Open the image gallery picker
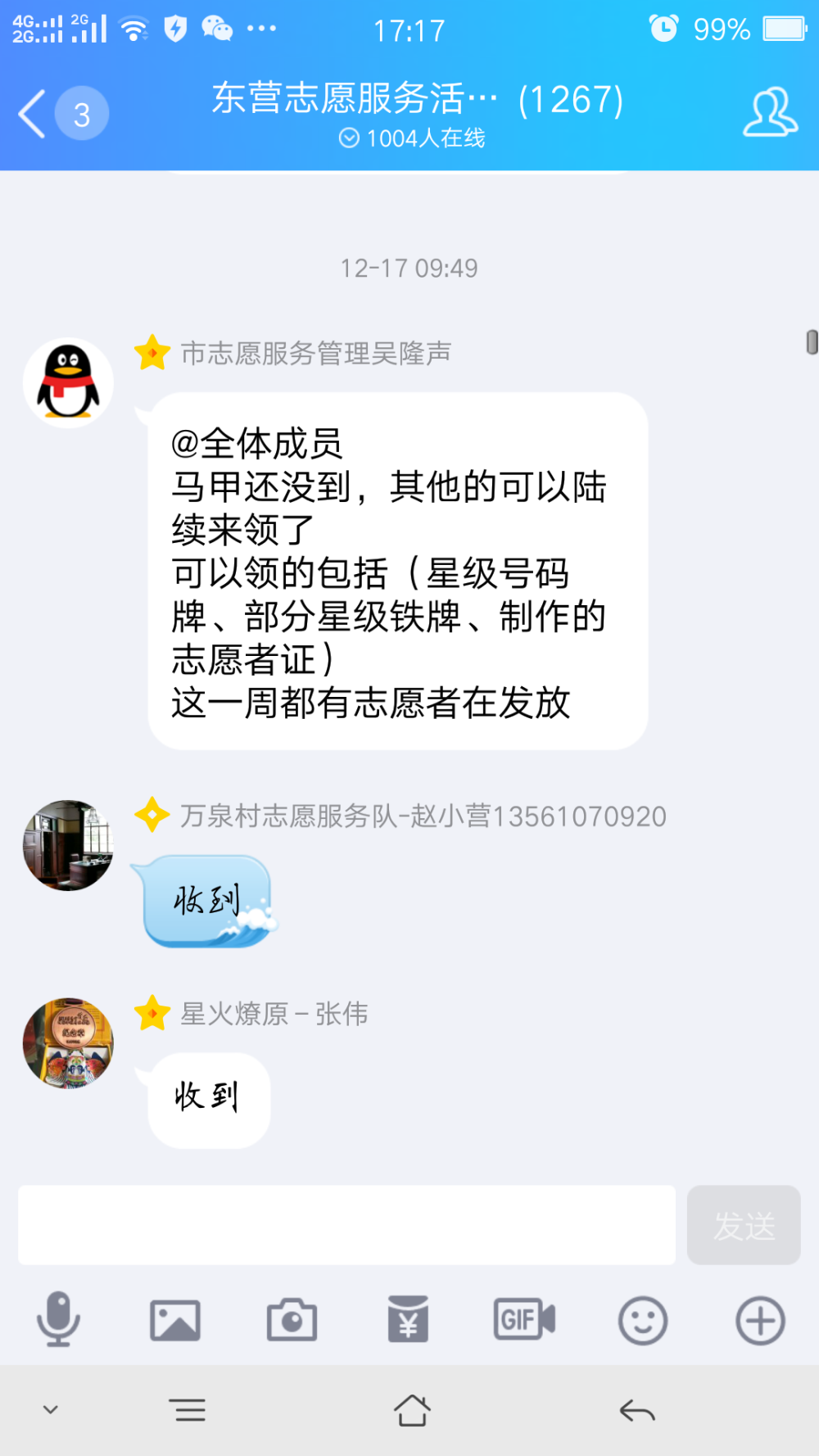Image resolution: width=819 pixels, height=1456 pixels. point(175,1320)
